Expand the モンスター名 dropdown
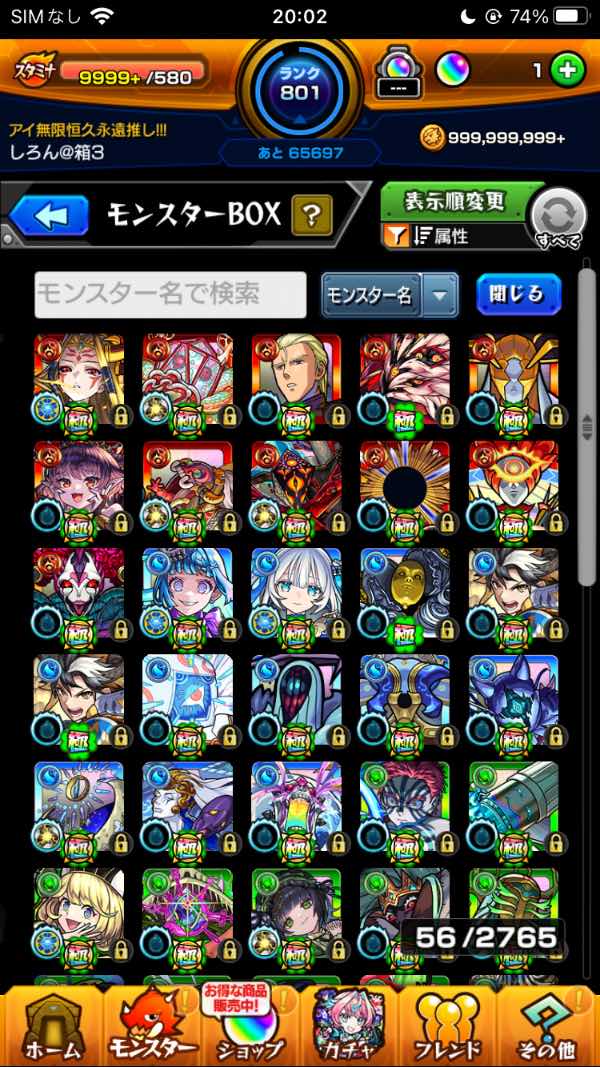 click(440, 295)
